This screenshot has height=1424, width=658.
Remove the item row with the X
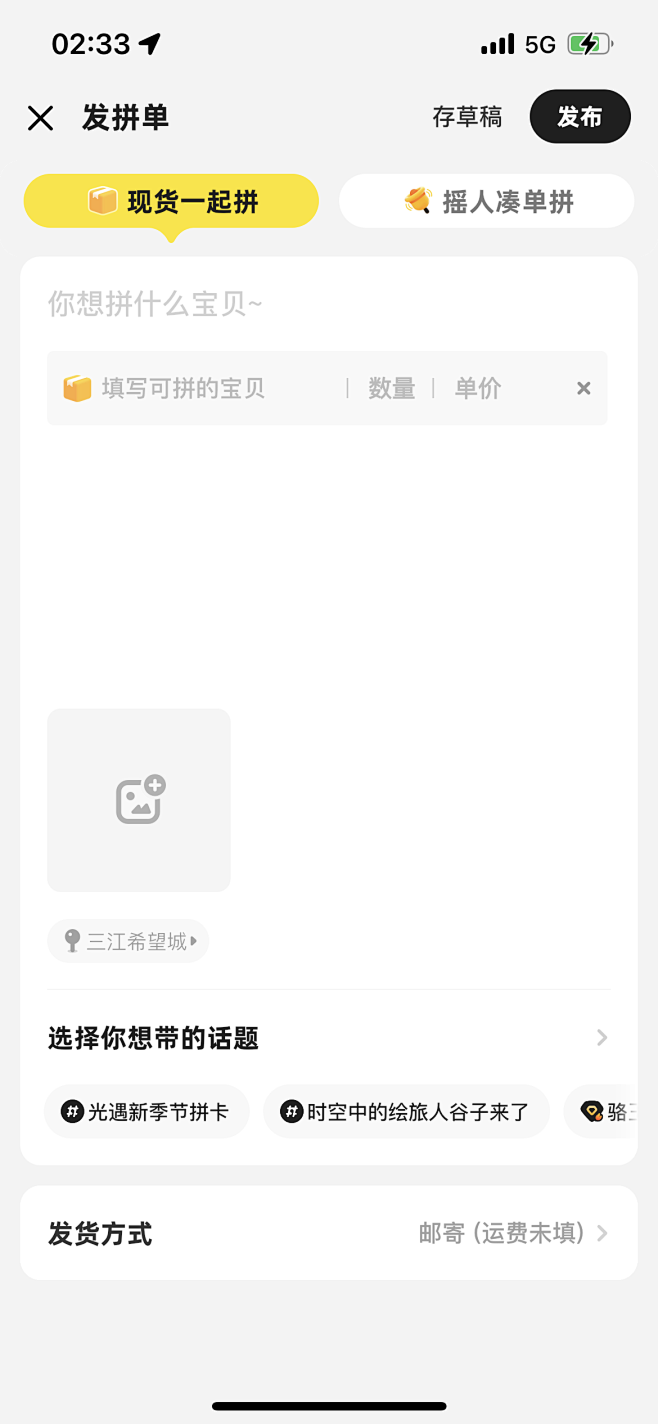[x=584, y=388]
